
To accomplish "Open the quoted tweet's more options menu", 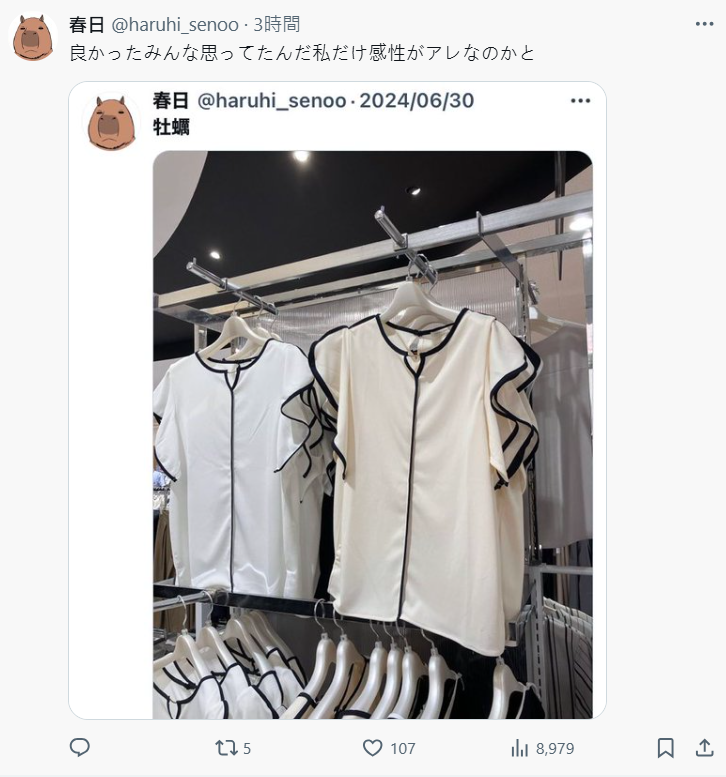I will point(580,101).
